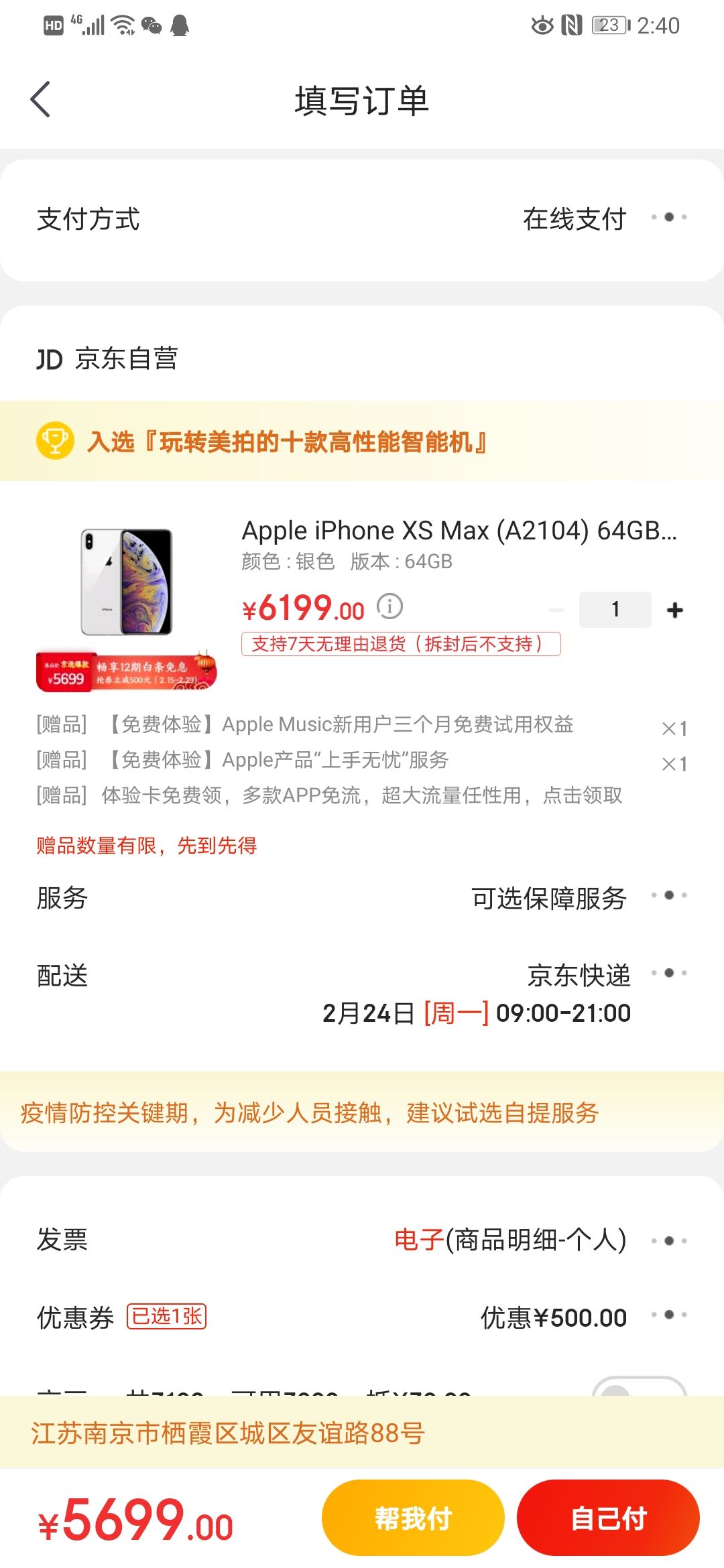
Task: Edit the quantity field showing 1
Action: pos(615,610)
